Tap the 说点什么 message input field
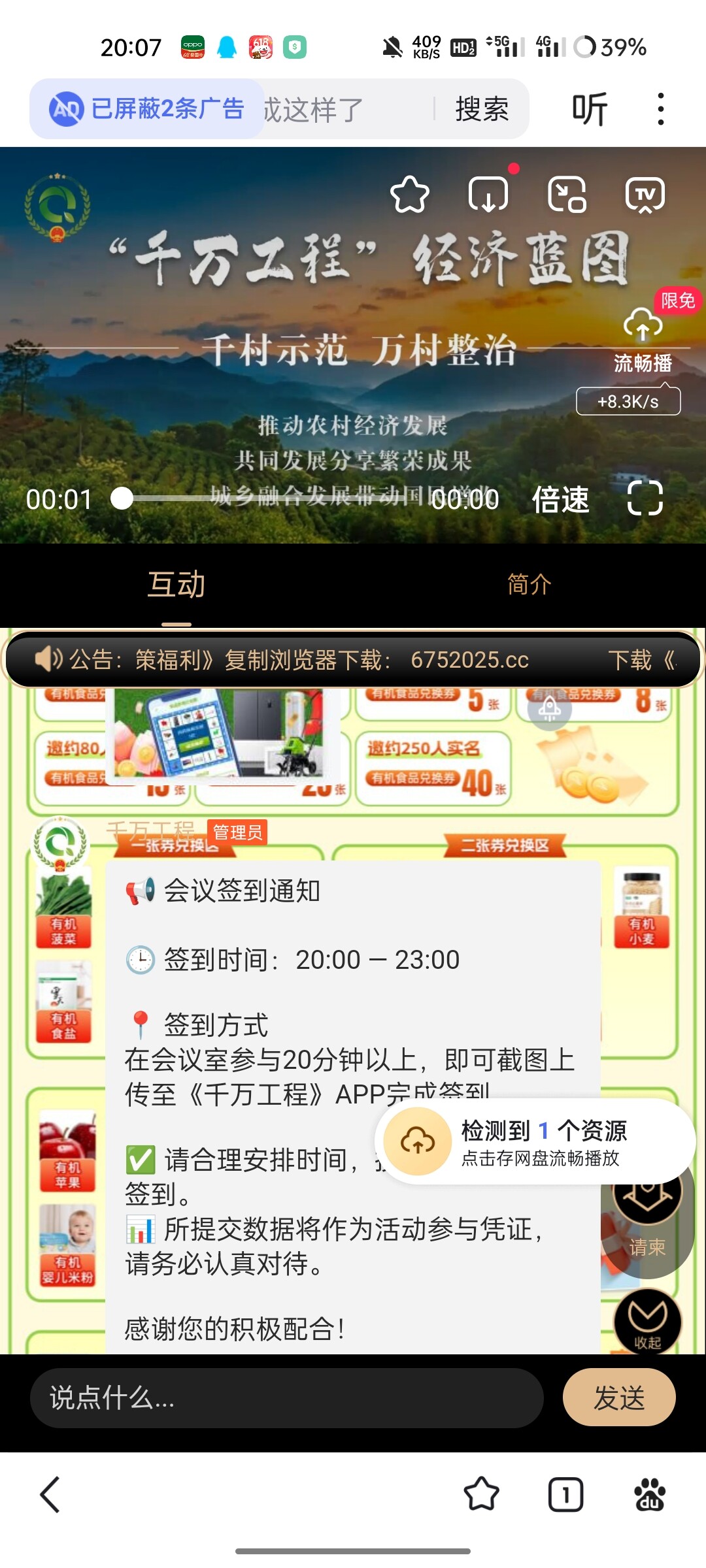Screen dimensions: 706x1568 pyautogui.click(x=286, y=1398)
